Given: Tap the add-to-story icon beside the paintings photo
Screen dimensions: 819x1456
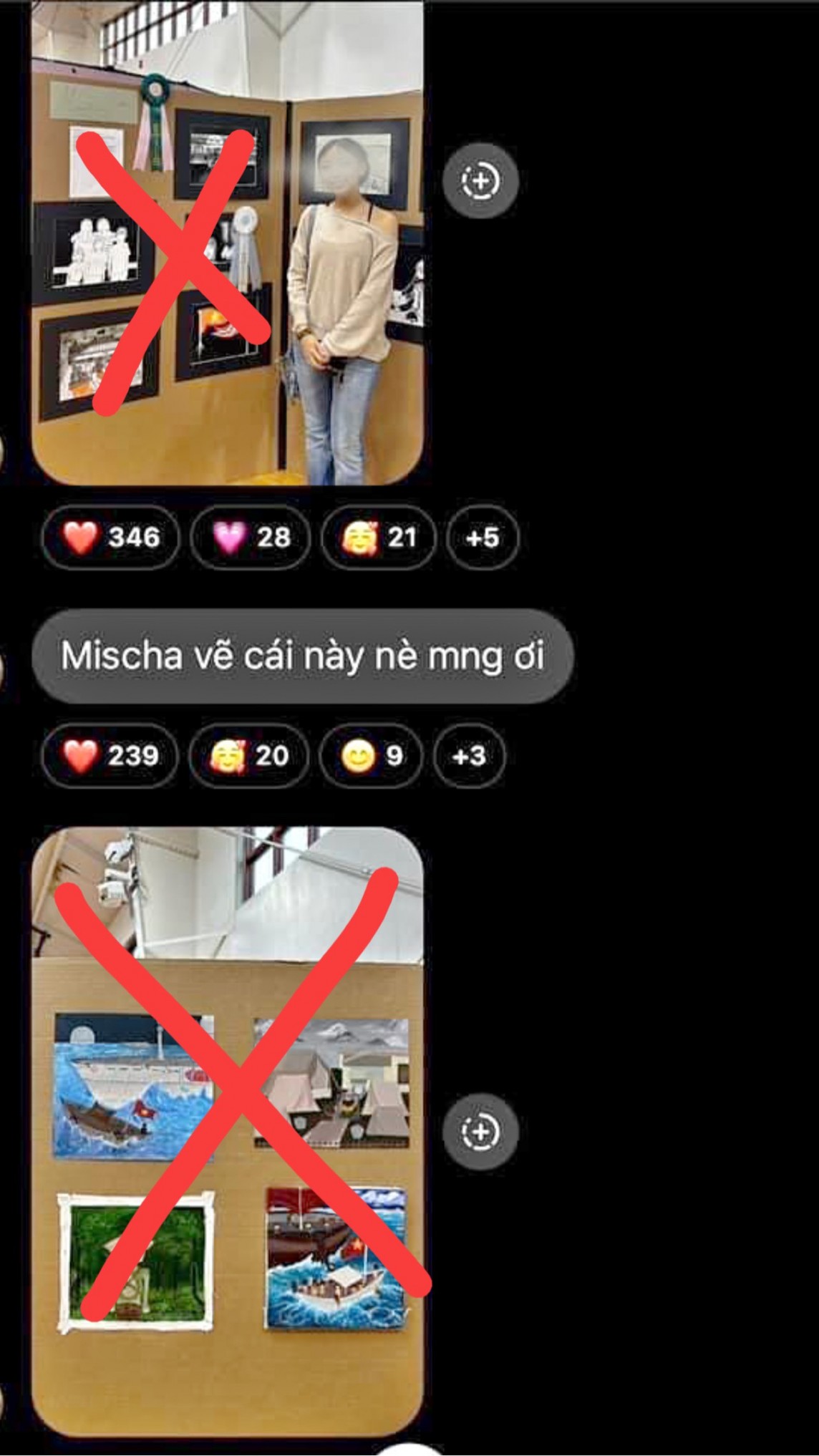Looking at the screenshot, I should pos(480,1131).
